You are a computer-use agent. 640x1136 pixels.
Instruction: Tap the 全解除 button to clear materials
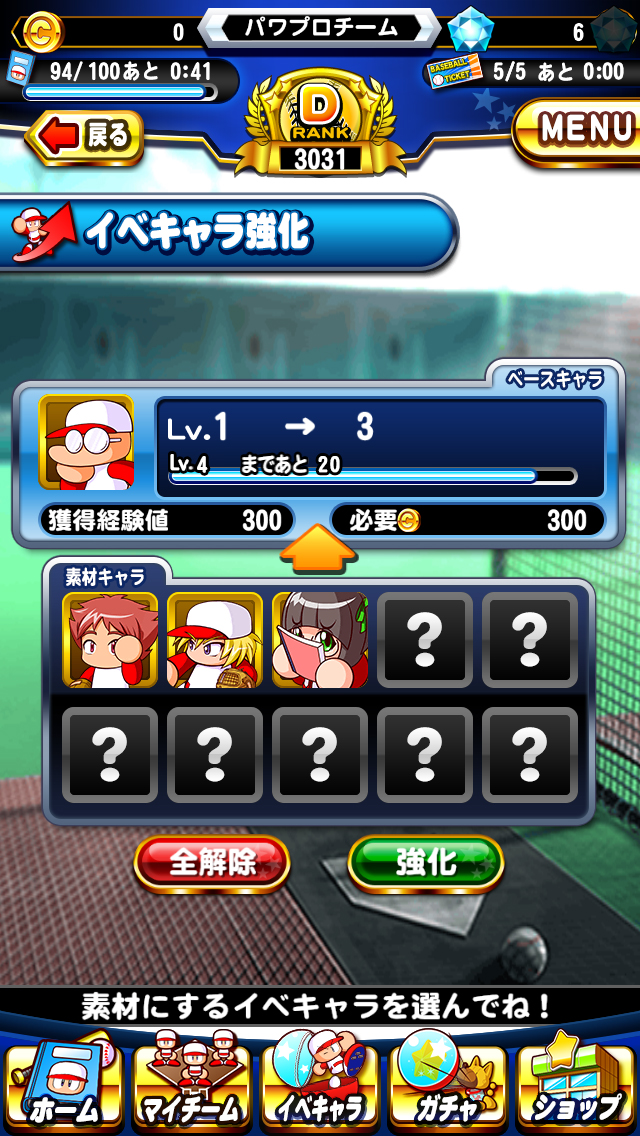click(212, 862)
